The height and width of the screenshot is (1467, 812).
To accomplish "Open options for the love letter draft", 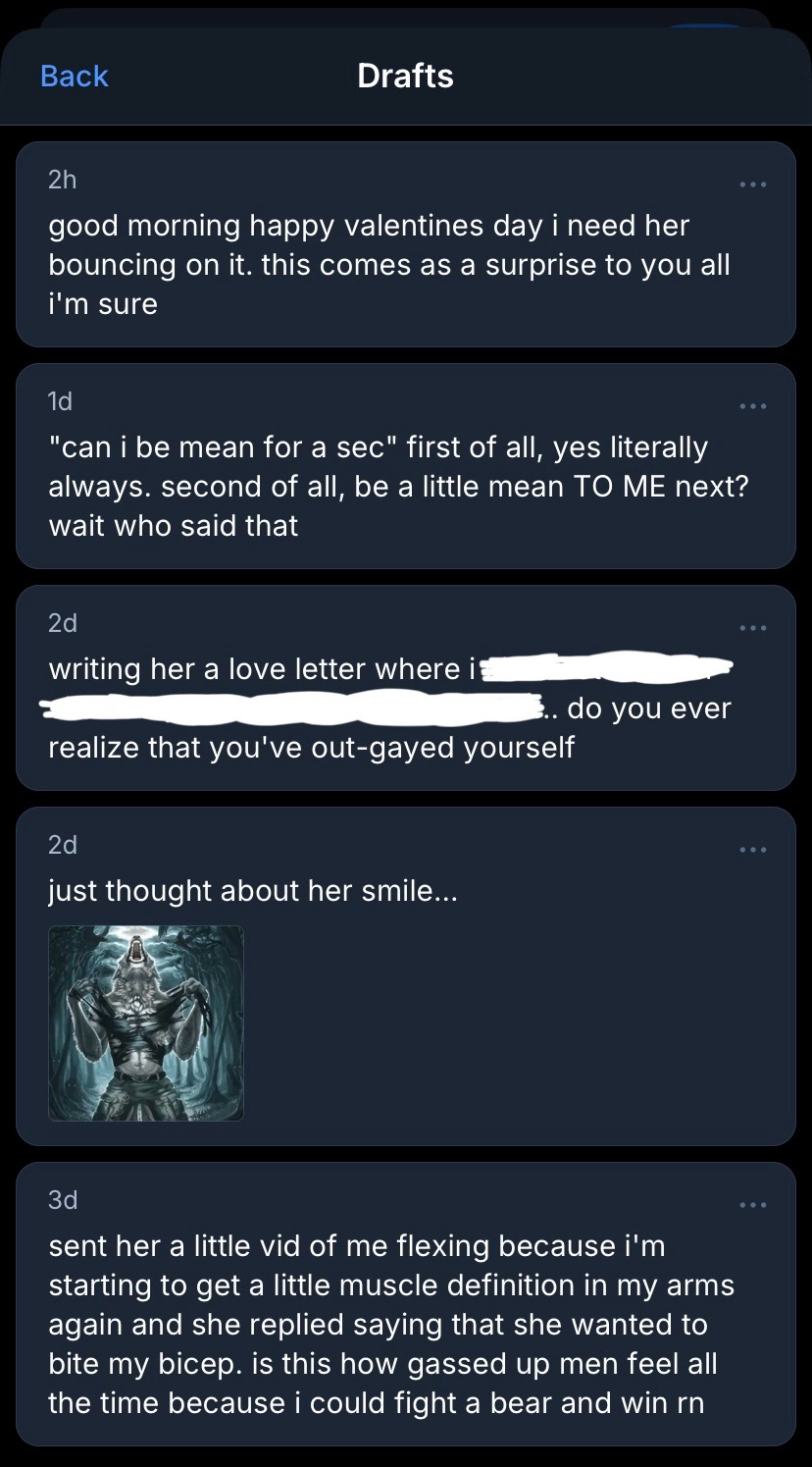I will pos(752,627).
